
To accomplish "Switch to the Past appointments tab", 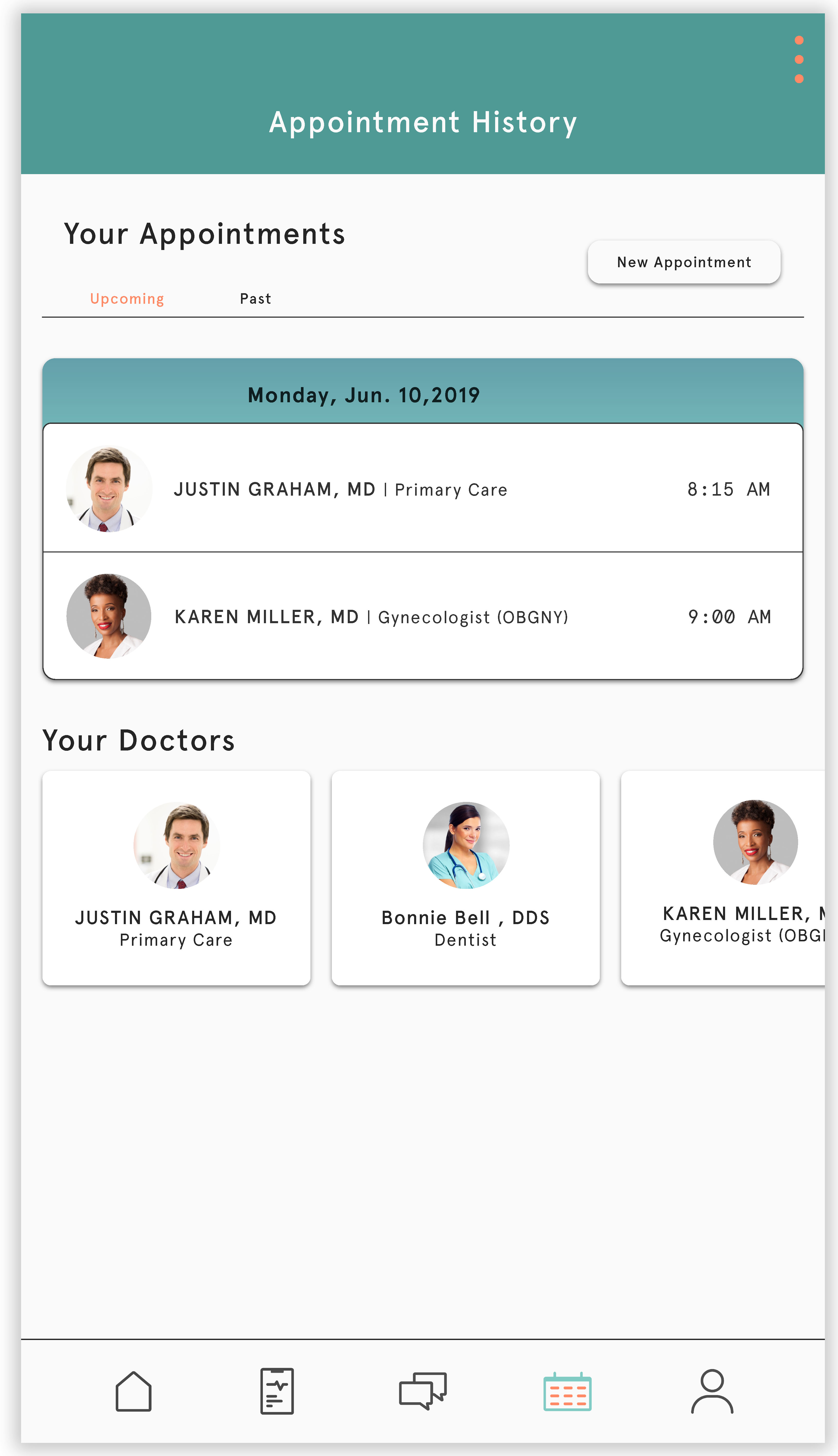I will coord(255,299).
